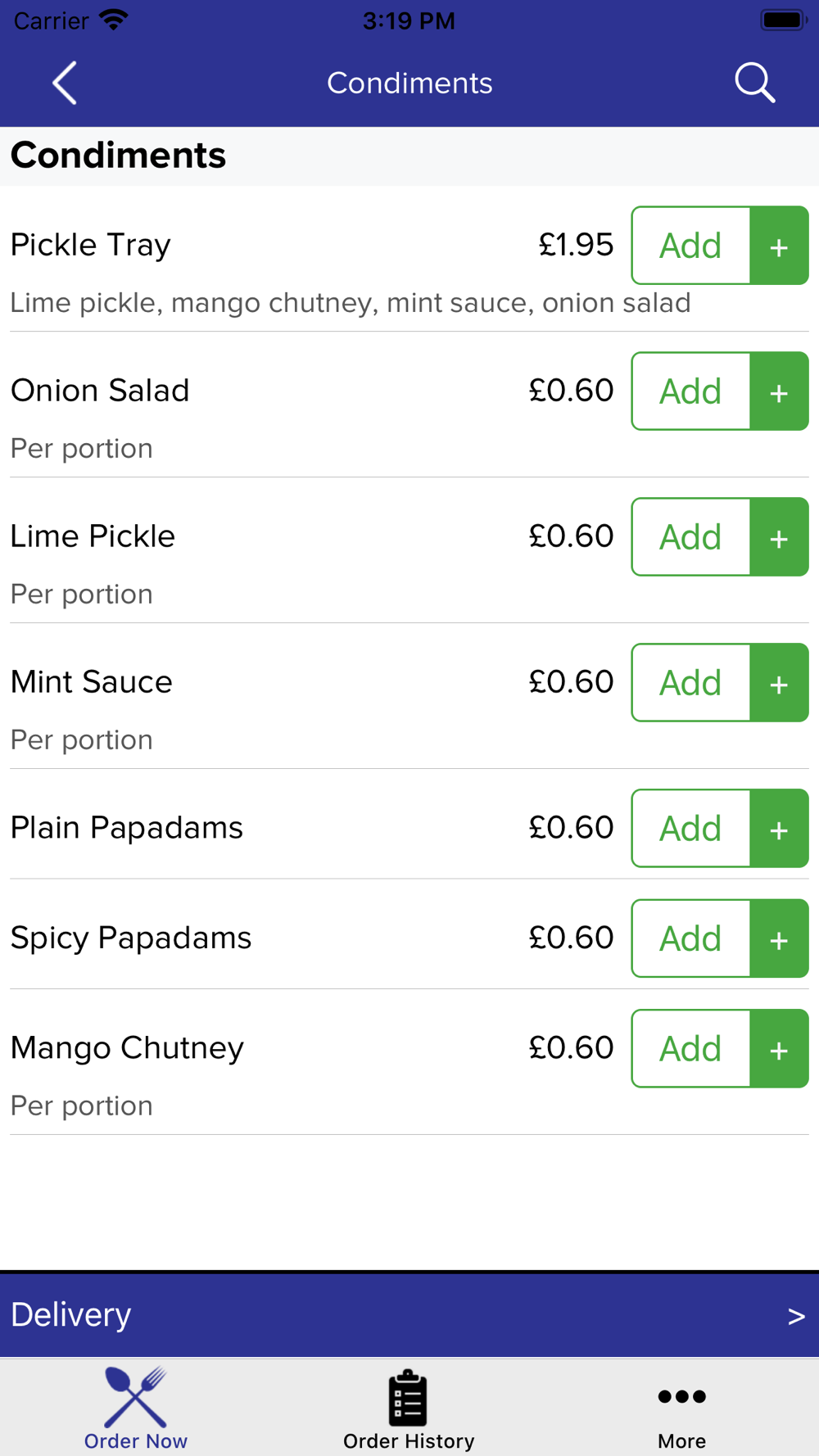Add Lime Pickle to the order
Image resolution: width=819 pixels, height=1456 pixels.
click(x=720, y=537)
